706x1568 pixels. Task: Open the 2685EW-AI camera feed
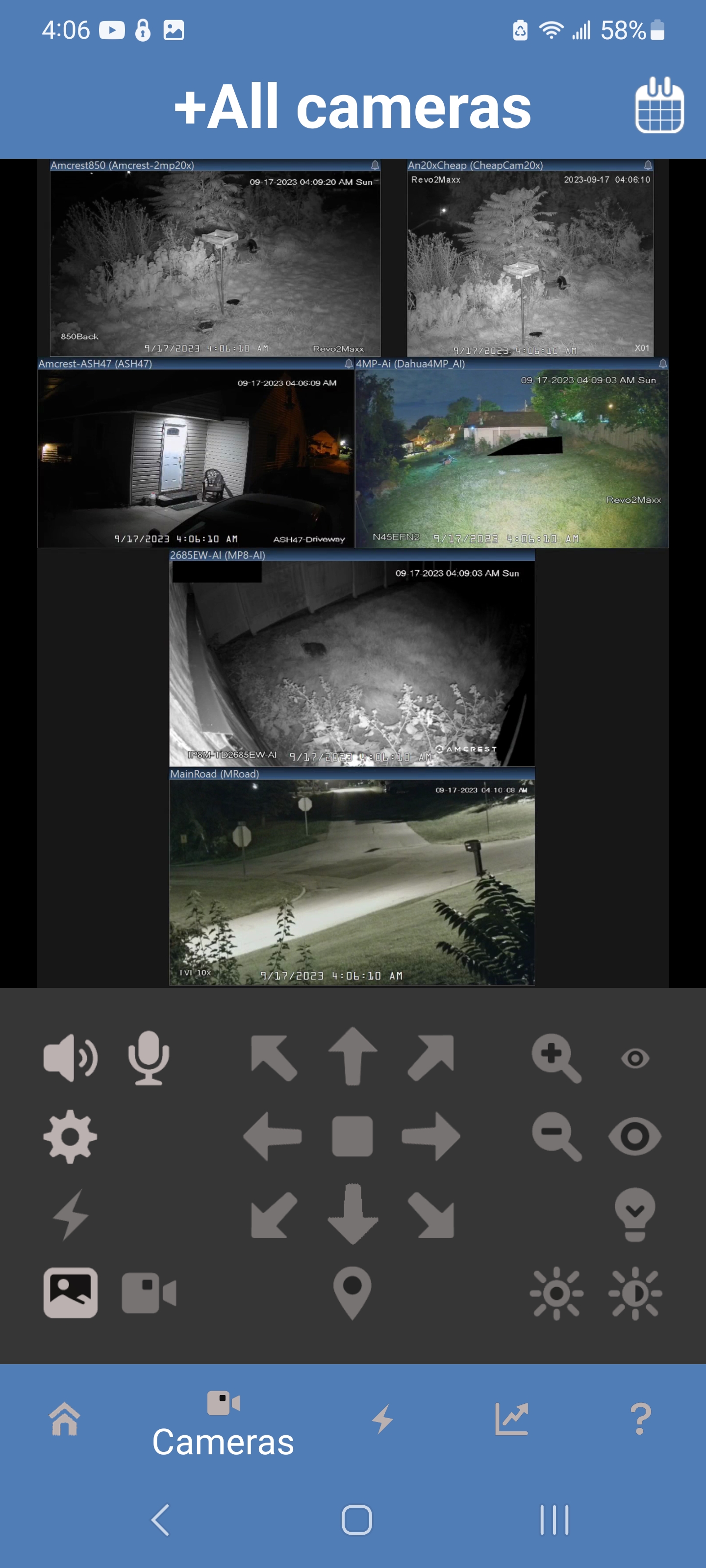[x=352, y=662]
